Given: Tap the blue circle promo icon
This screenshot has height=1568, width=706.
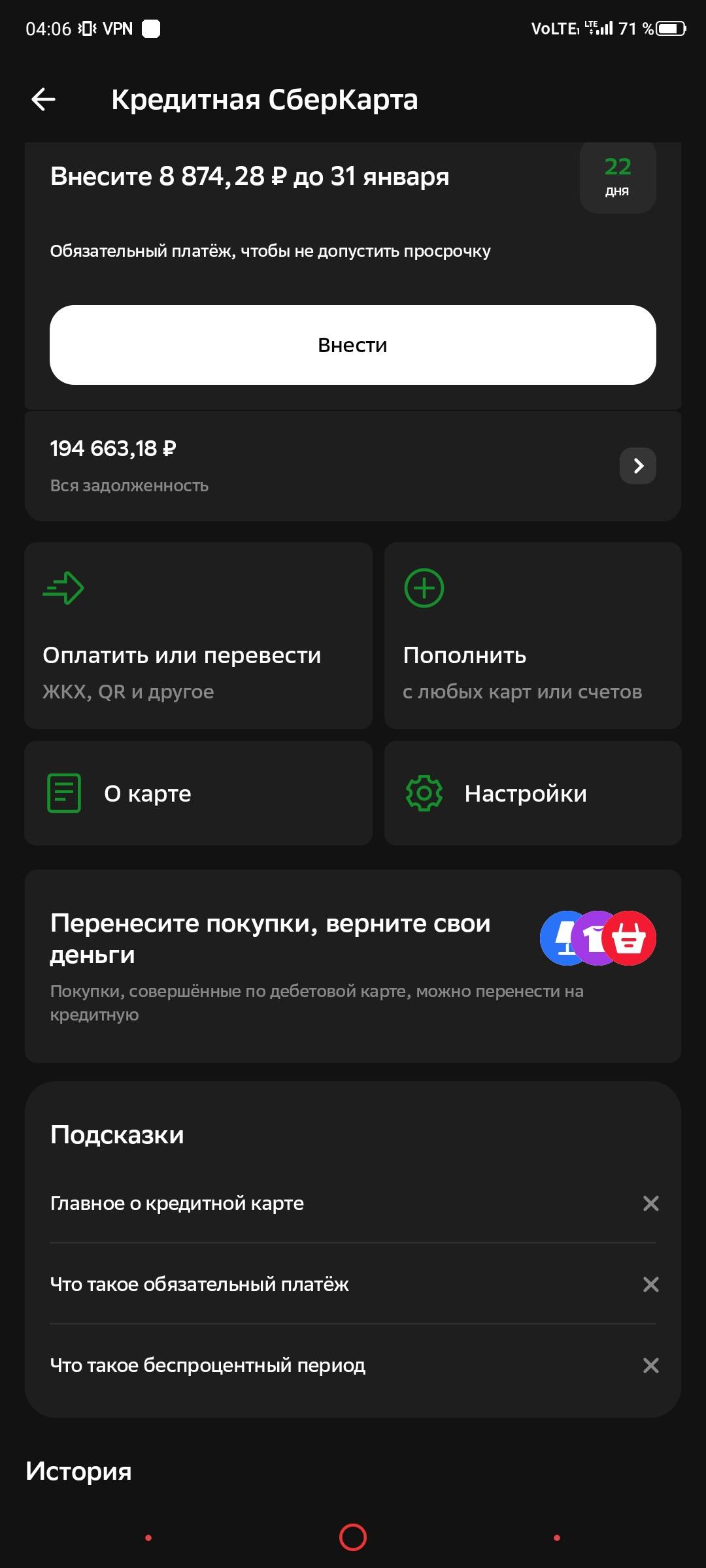Looking at the screenshot, I should point(561,937).
